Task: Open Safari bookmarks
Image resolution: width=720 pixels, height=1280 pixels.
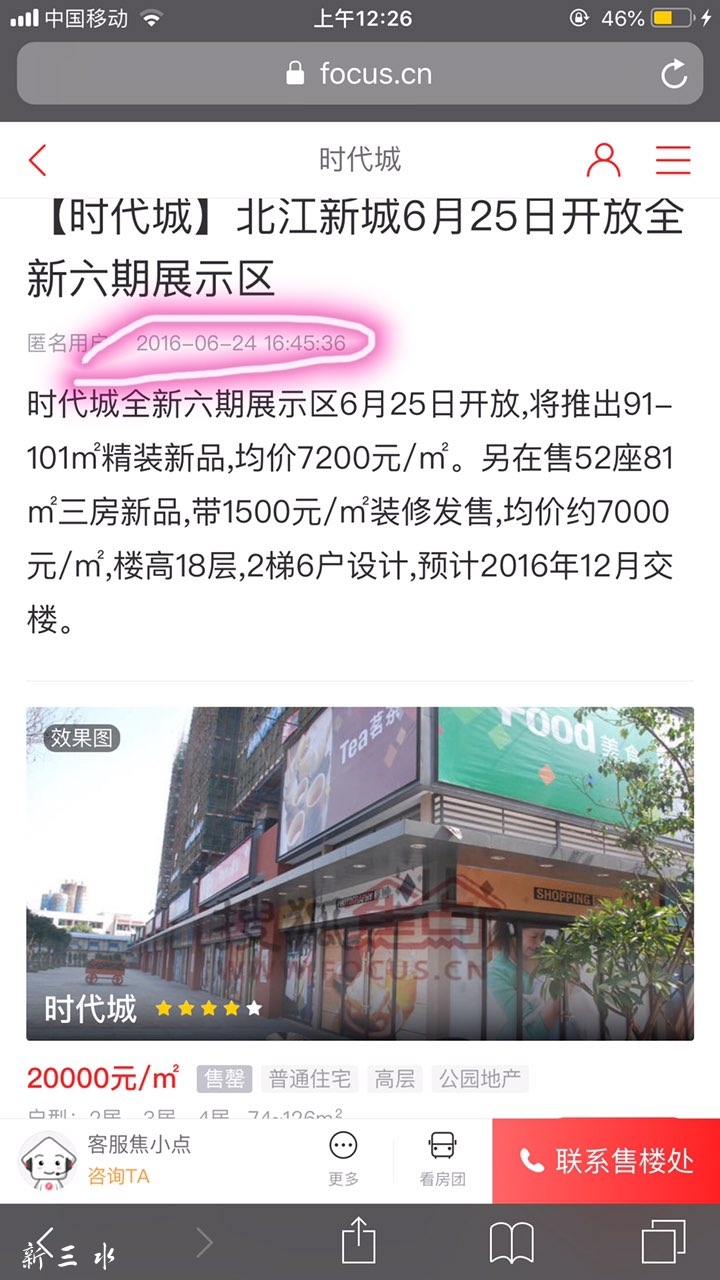Action: (x=511, y=1243)
